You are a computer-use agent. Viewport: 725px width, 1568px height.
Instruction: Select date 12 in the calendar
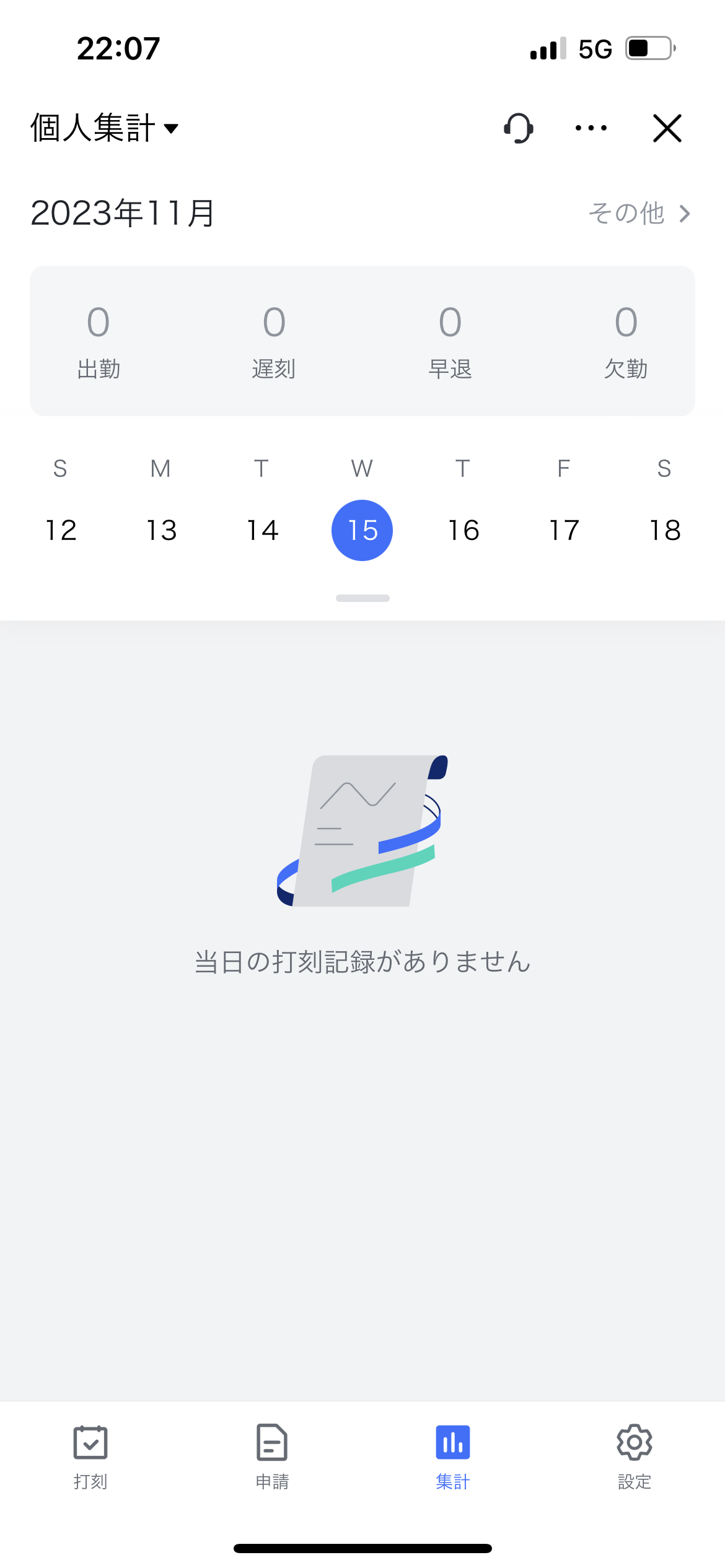tap(61, 530)
